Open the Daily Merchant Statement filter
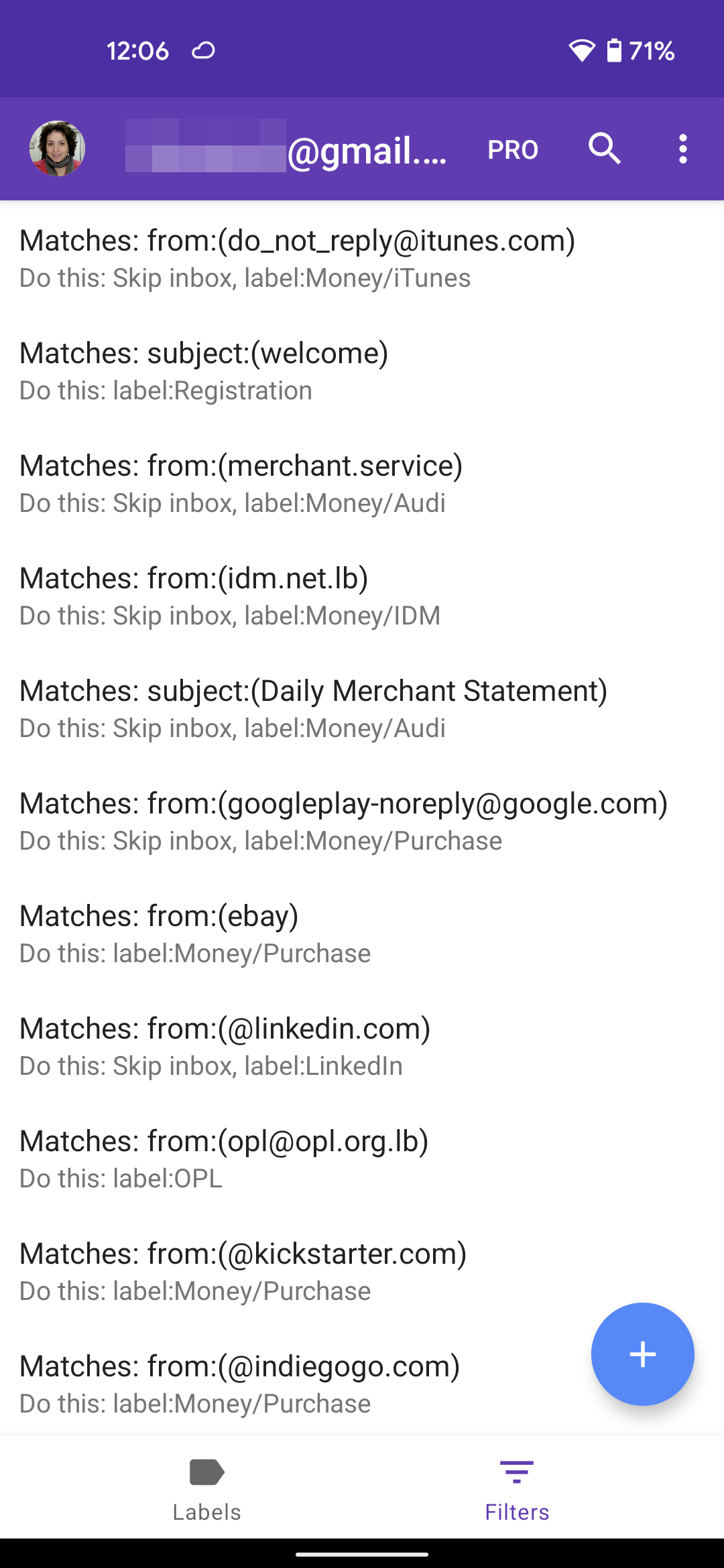 [x=313, y=708]
